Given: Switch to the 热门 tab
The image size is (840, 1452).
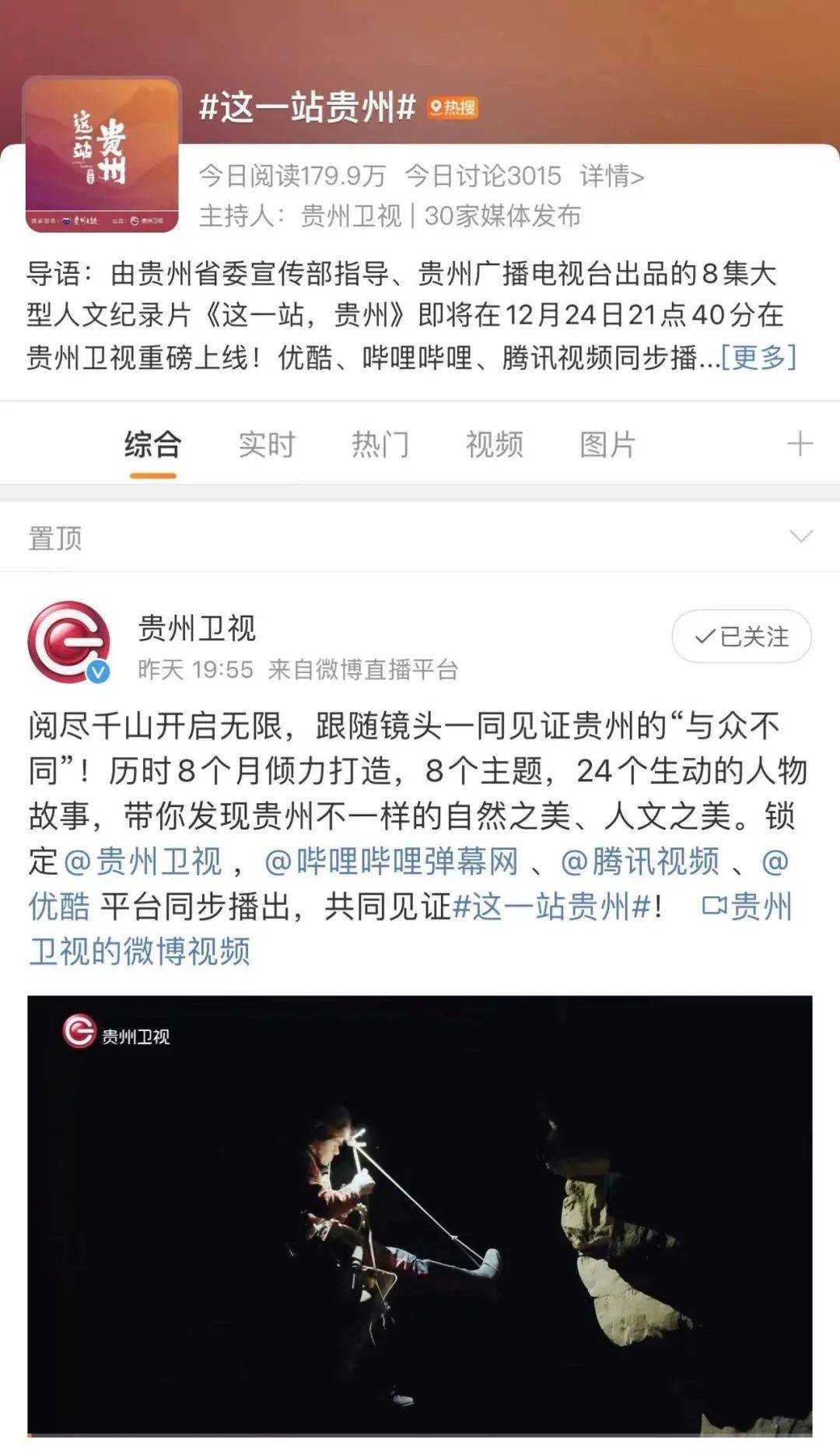Looking at the screenshot, I should [380, 445].
